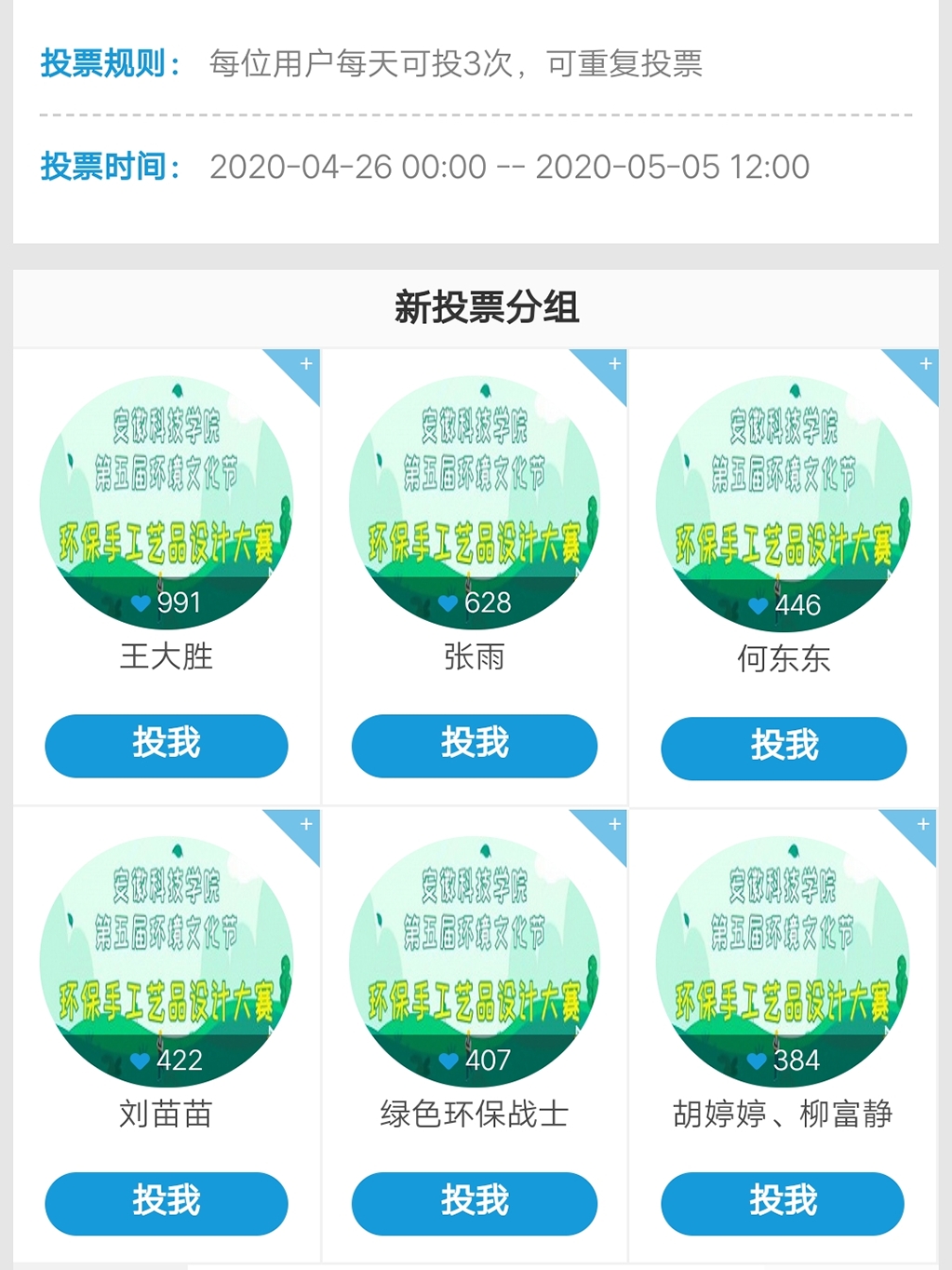Viewport: 952px width, 1270px height.
Task: Tap the plus corner on 胡婷婷、柳富静's card
Action: [x=920, y=826]
